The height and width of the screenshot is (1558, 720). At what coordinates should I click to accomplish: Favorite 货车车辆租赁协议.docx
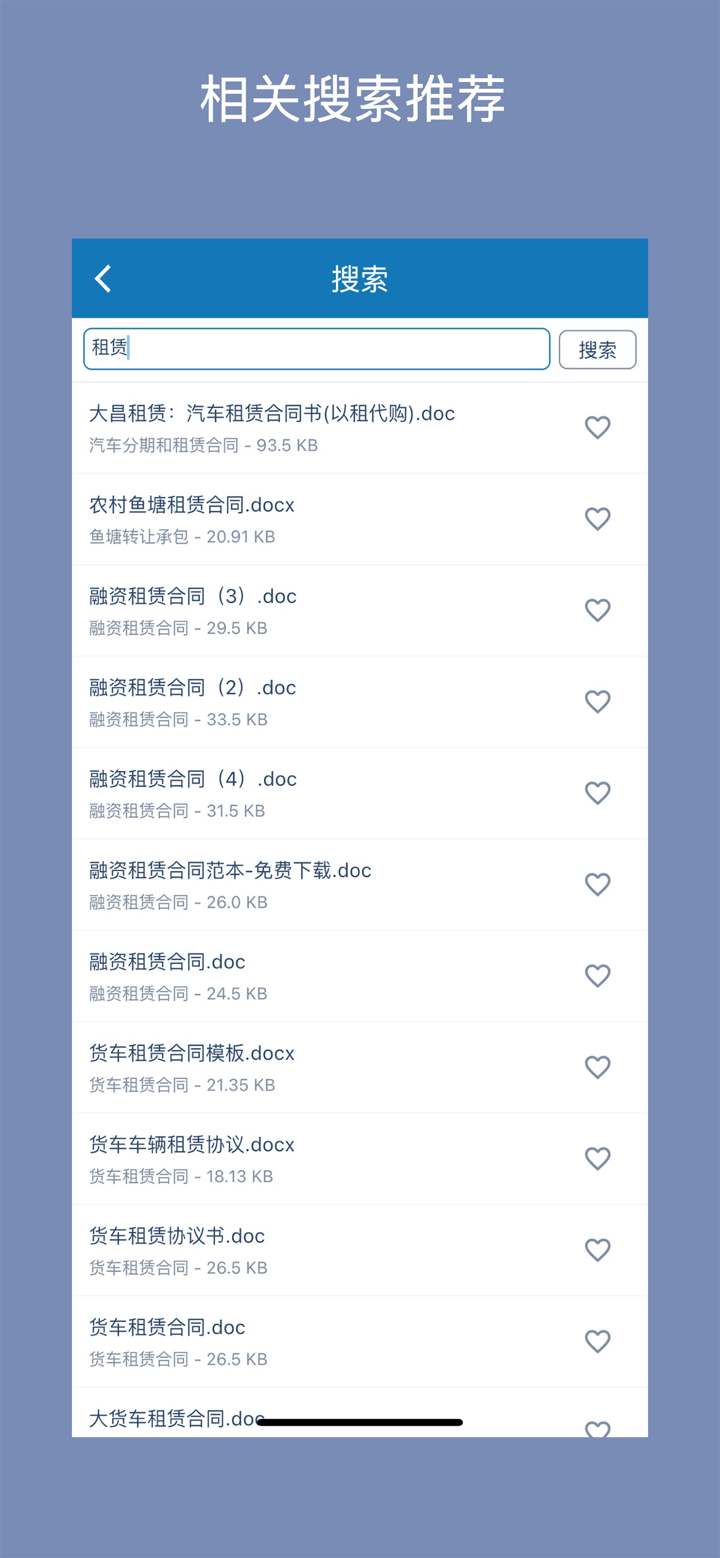(597, 1158)
